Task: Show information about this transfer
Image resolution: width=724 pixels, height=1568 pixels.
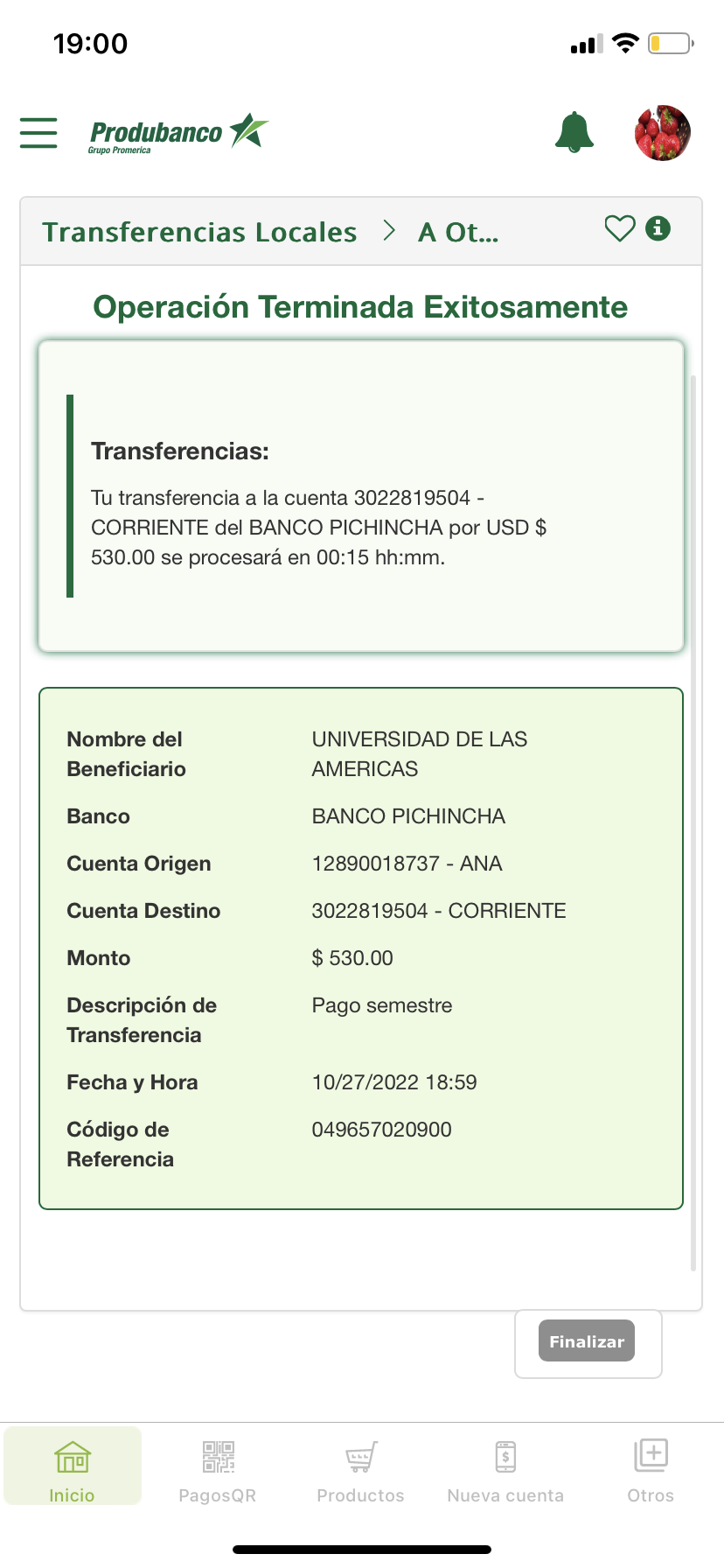Action: [x=658, y=229]
